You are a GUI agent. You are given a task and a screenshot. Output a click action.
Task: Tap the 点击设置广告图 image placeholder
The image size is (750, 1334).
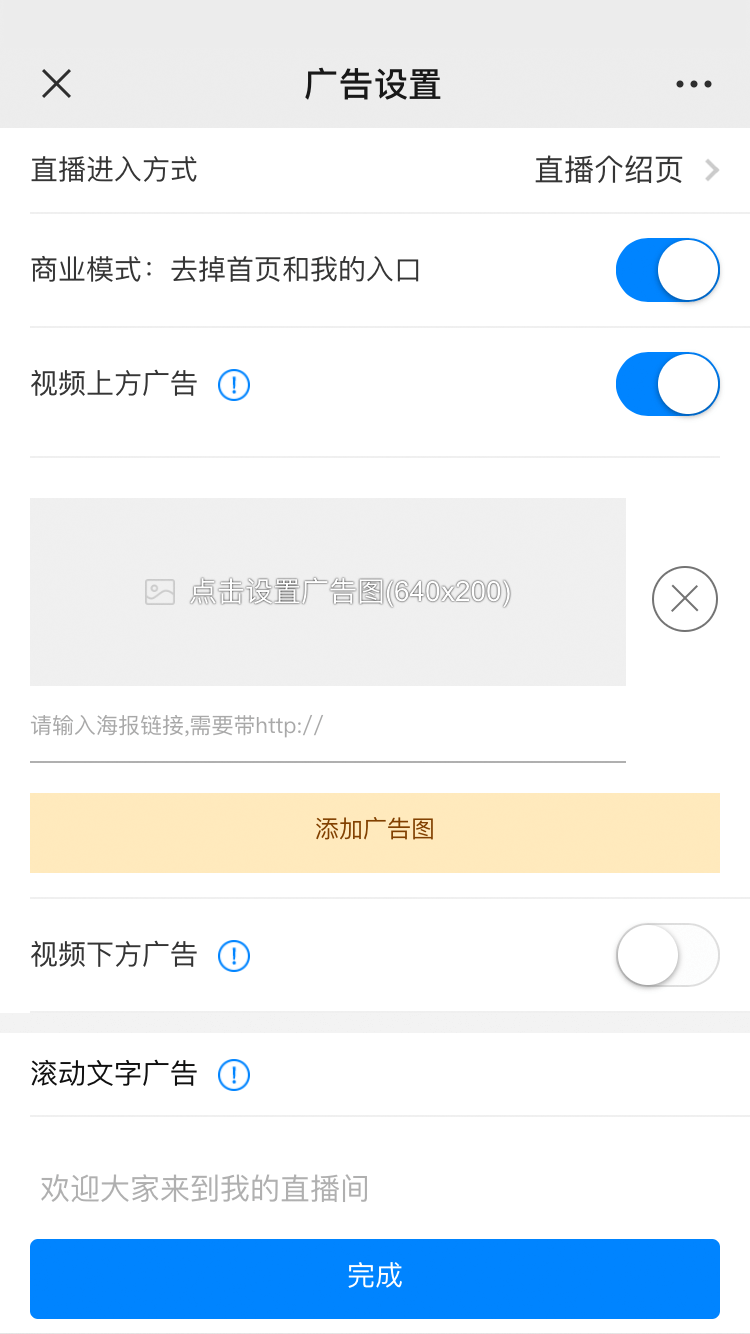point(328,592)
